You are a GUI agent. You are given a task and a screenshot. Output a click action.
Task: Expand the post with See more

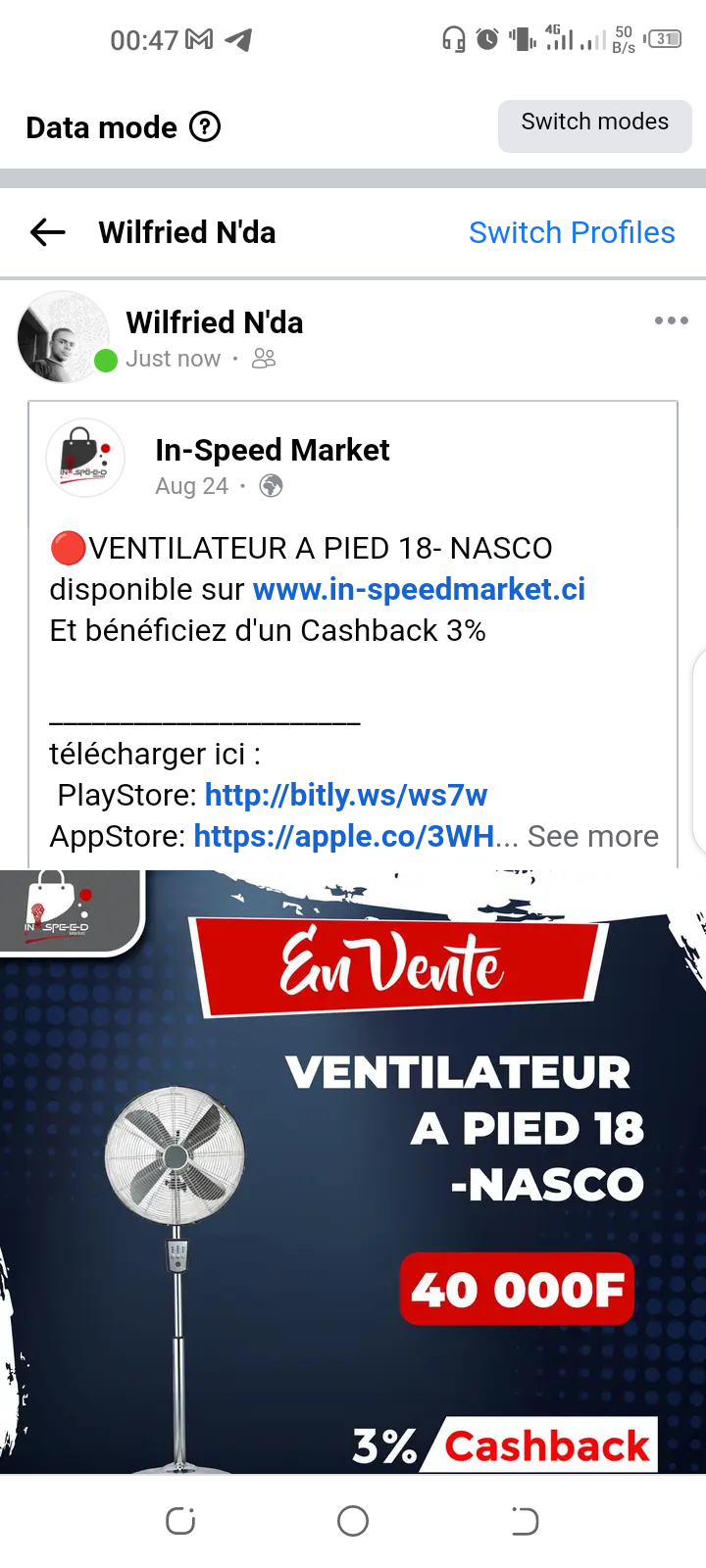tap(592, 836)
